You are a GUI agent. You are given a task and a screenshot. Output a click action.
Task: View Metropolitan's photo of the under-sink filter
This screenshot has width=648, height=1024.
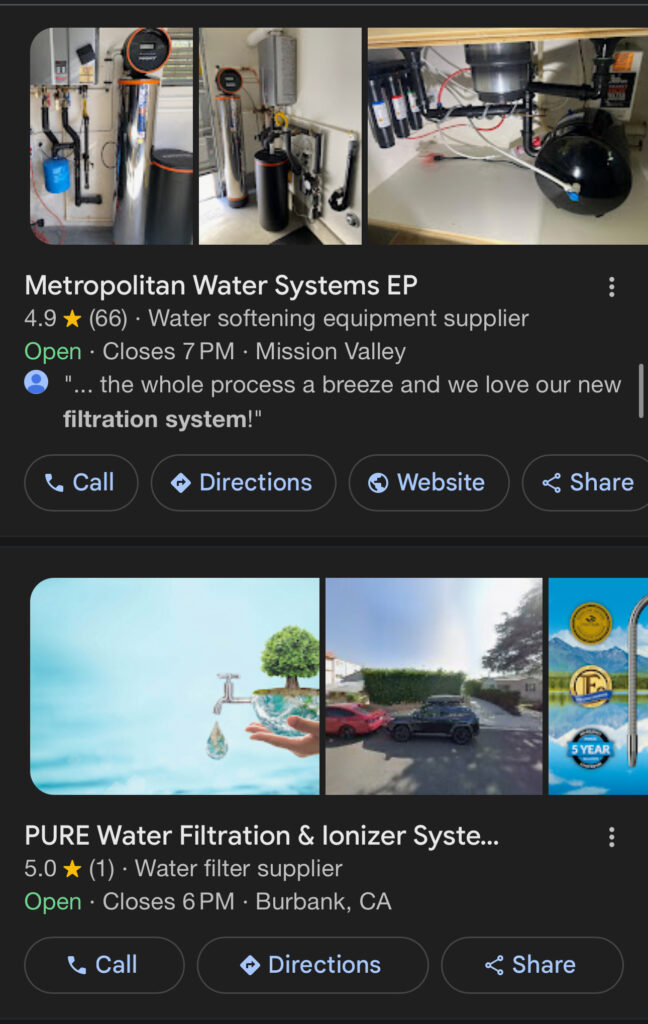507,136
